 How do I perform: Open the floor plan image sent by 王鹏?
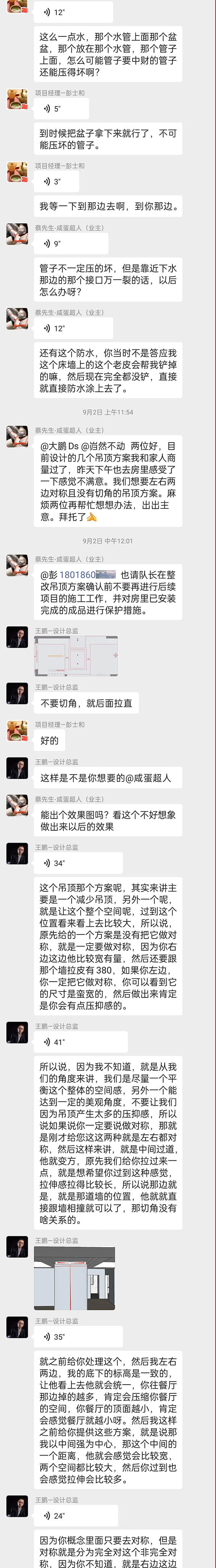[x=76, y=656]
